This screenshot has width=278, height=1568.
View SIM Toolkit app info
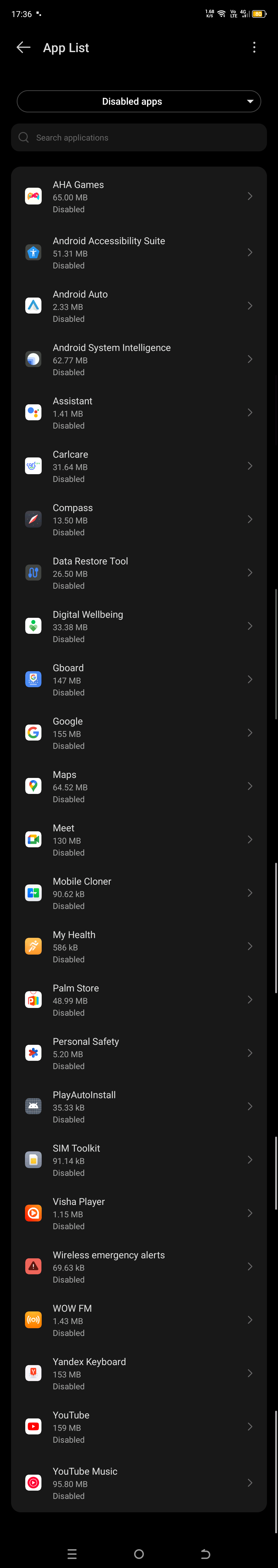(x=139, y=1160)
